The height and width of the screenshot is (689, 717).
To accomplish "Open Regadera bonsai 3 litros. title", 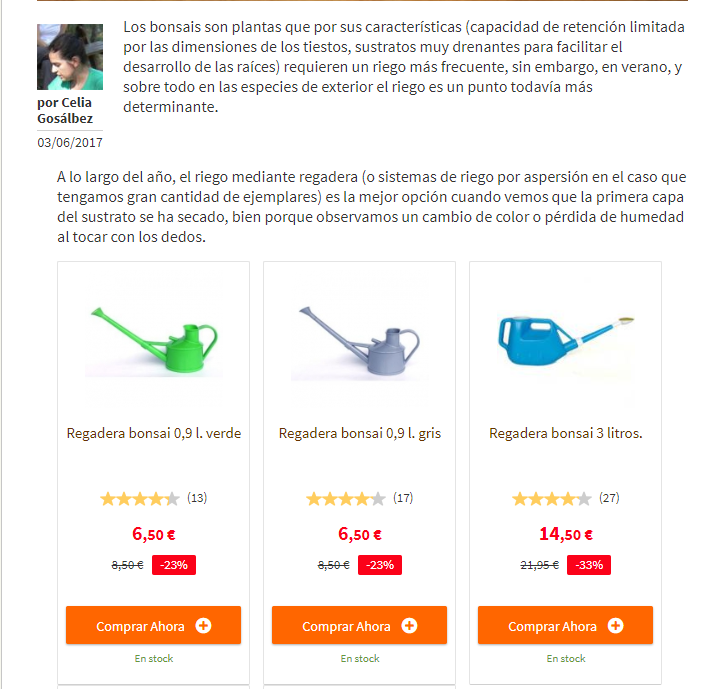I will click(x=565, y=433).
